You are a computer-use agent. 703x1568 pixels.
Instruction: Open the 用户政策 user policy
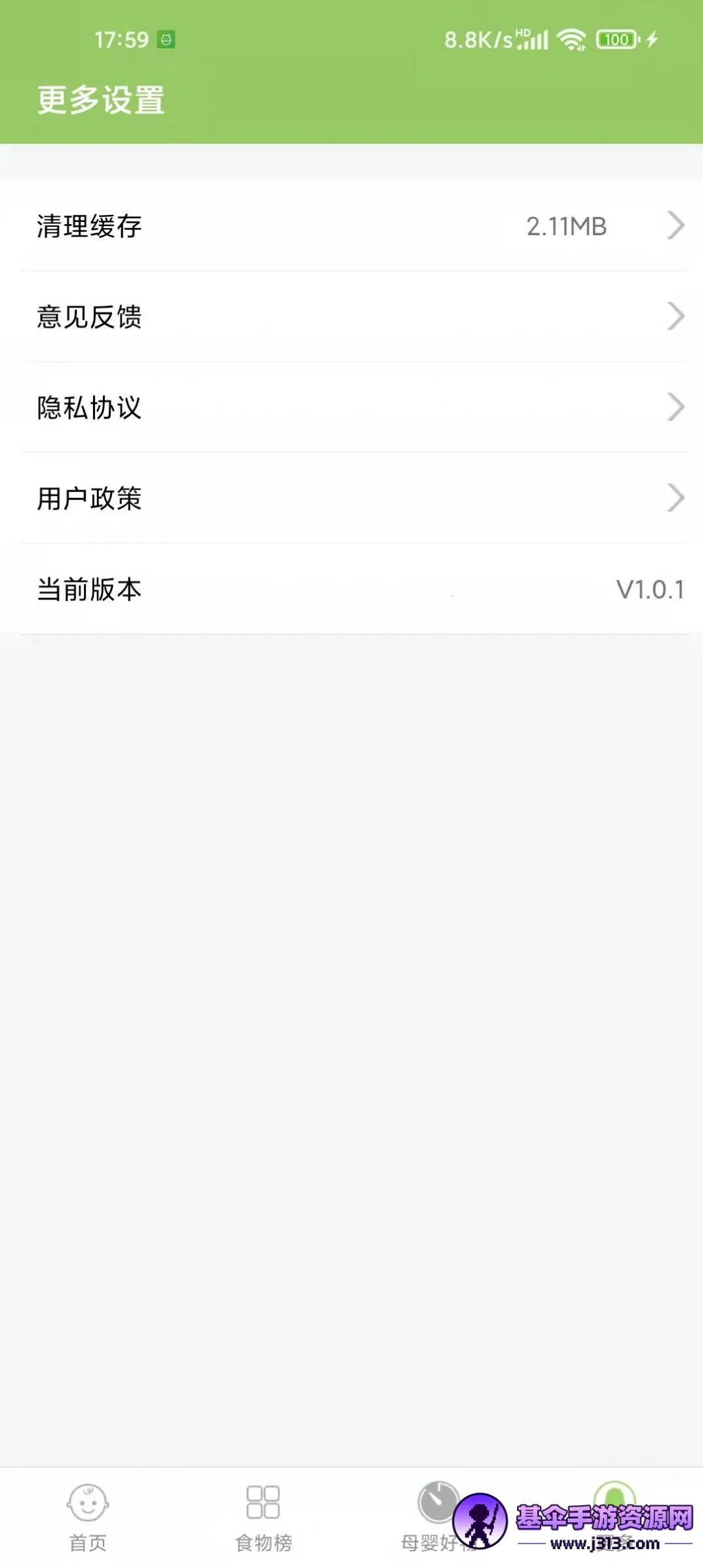tap(351, 498)
